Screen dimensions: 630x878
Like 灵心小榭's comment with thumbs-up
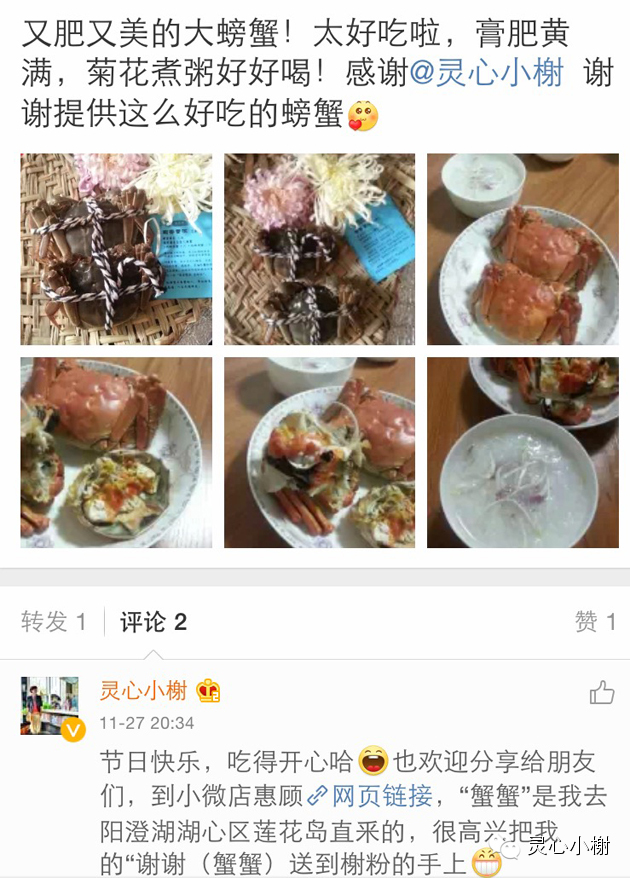click(x=602, y=692)
